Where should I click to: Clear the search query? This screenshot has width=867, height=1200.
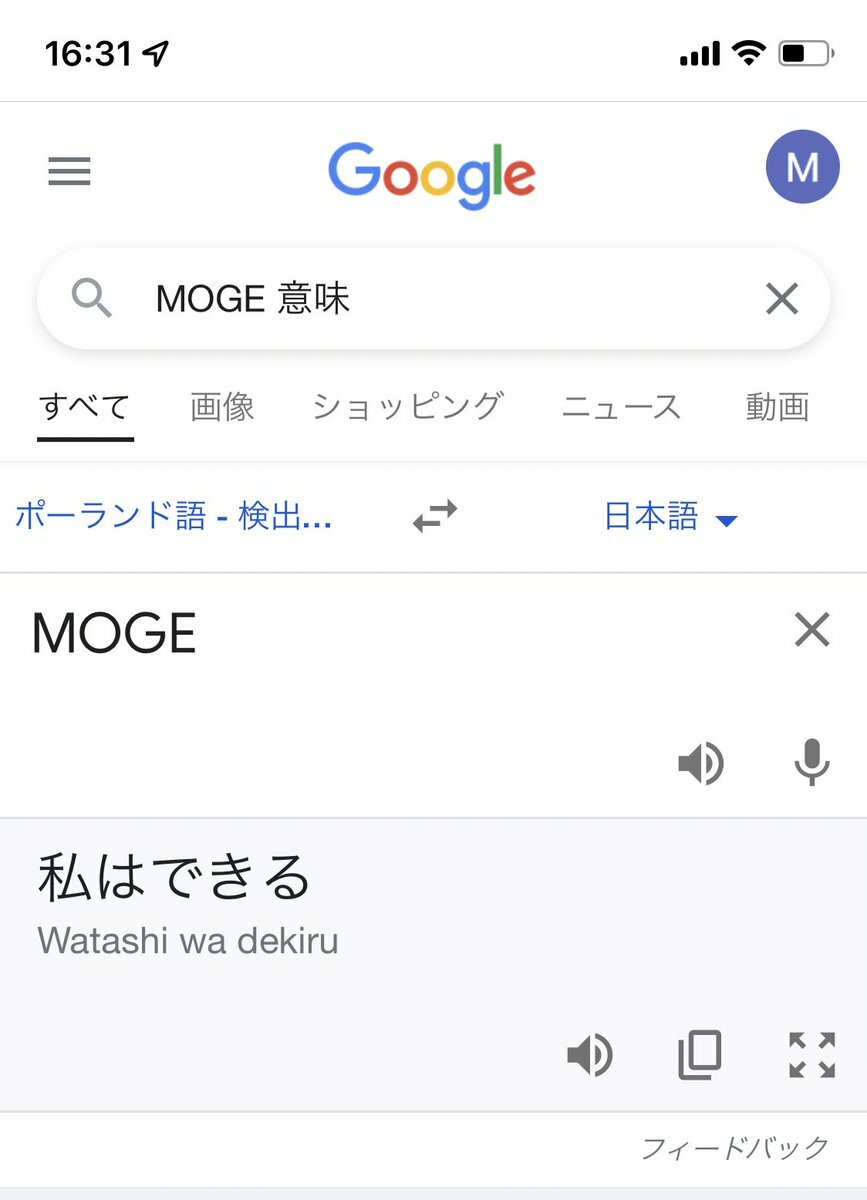781,298
